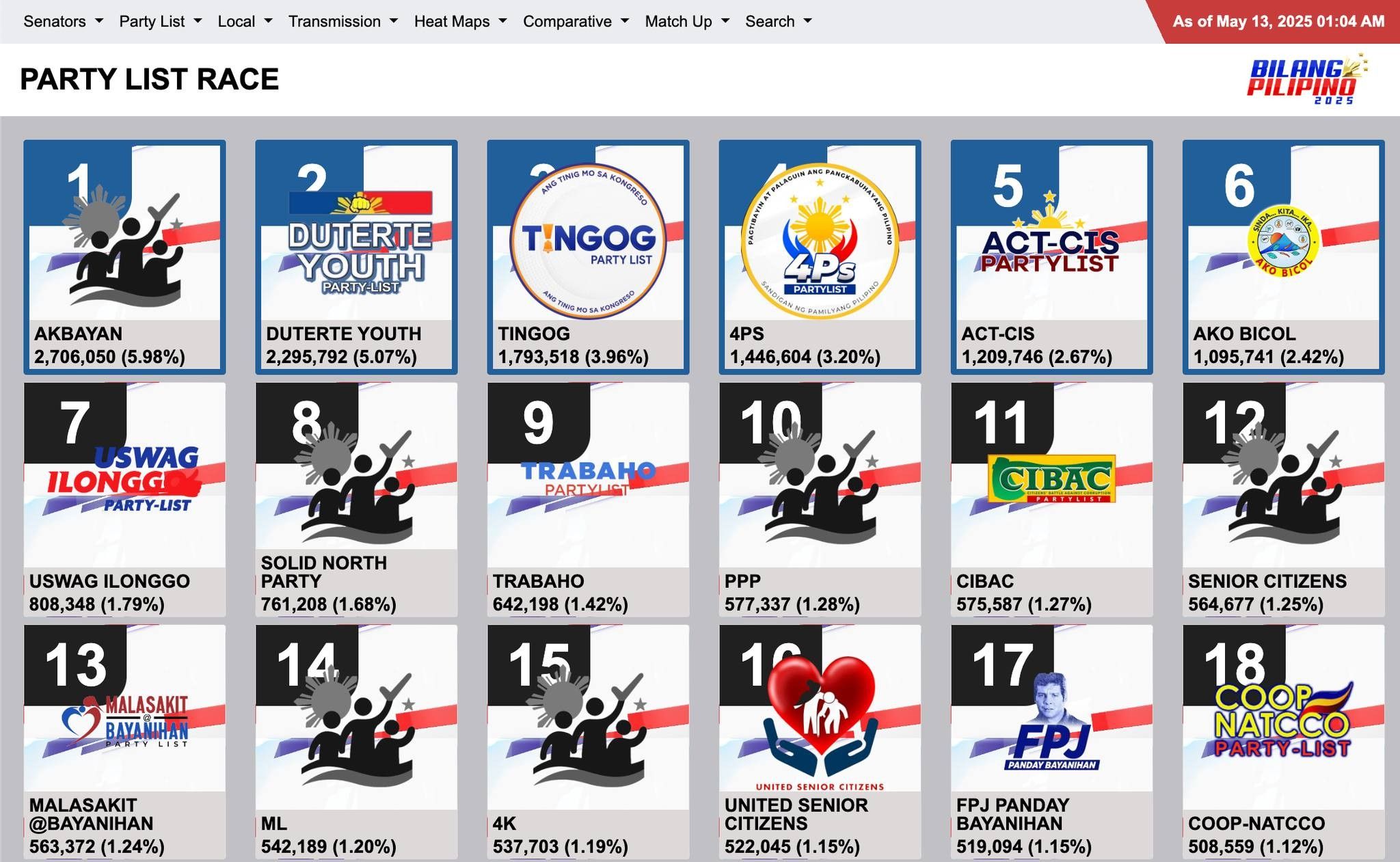The image size is (1400, 862).
Task: View the USWAG ILONGGO card
Action: (124, 499)
